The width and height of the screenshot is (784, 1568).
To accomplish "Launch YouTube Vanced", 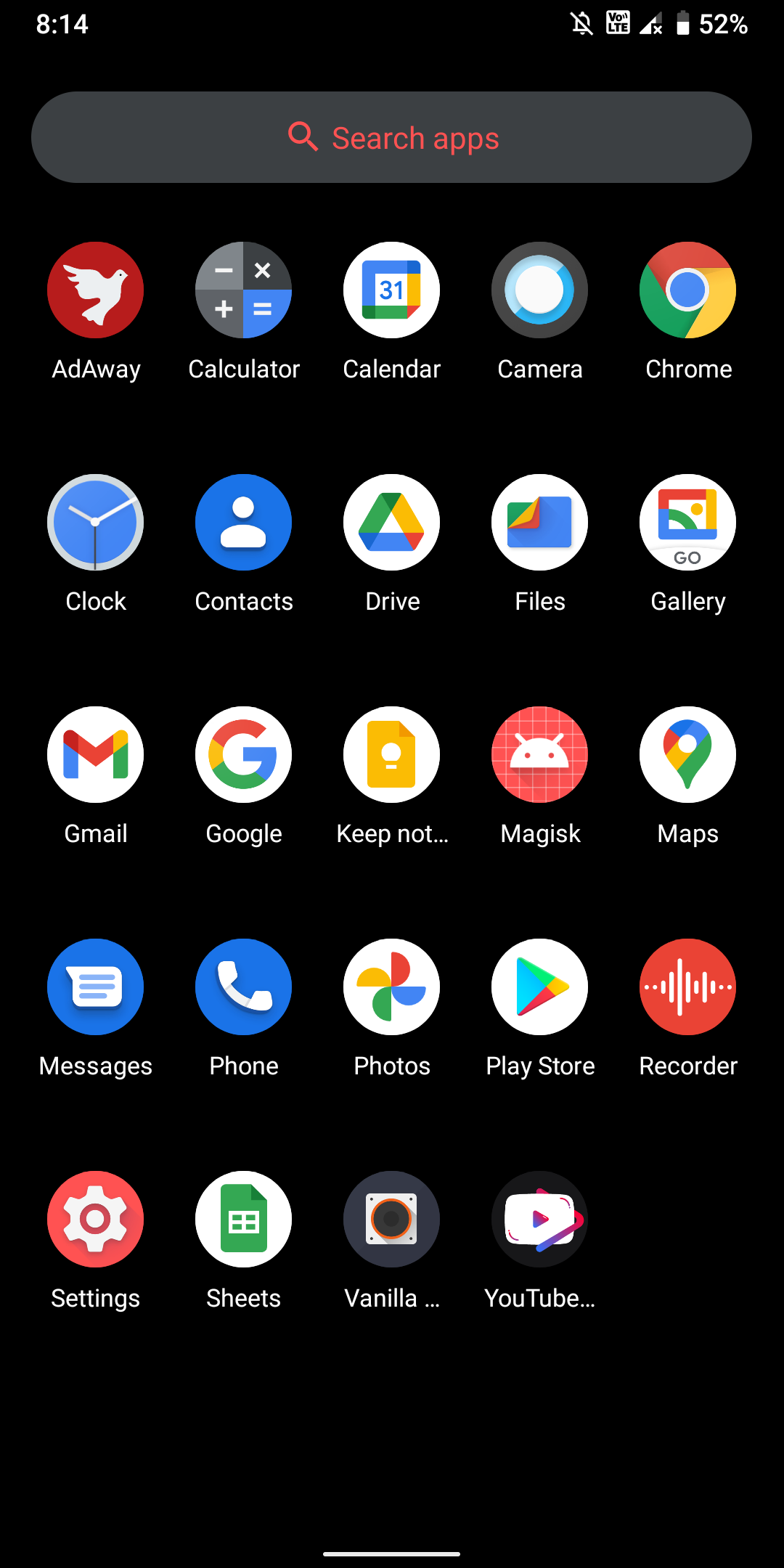I will tap(540, 1220).
